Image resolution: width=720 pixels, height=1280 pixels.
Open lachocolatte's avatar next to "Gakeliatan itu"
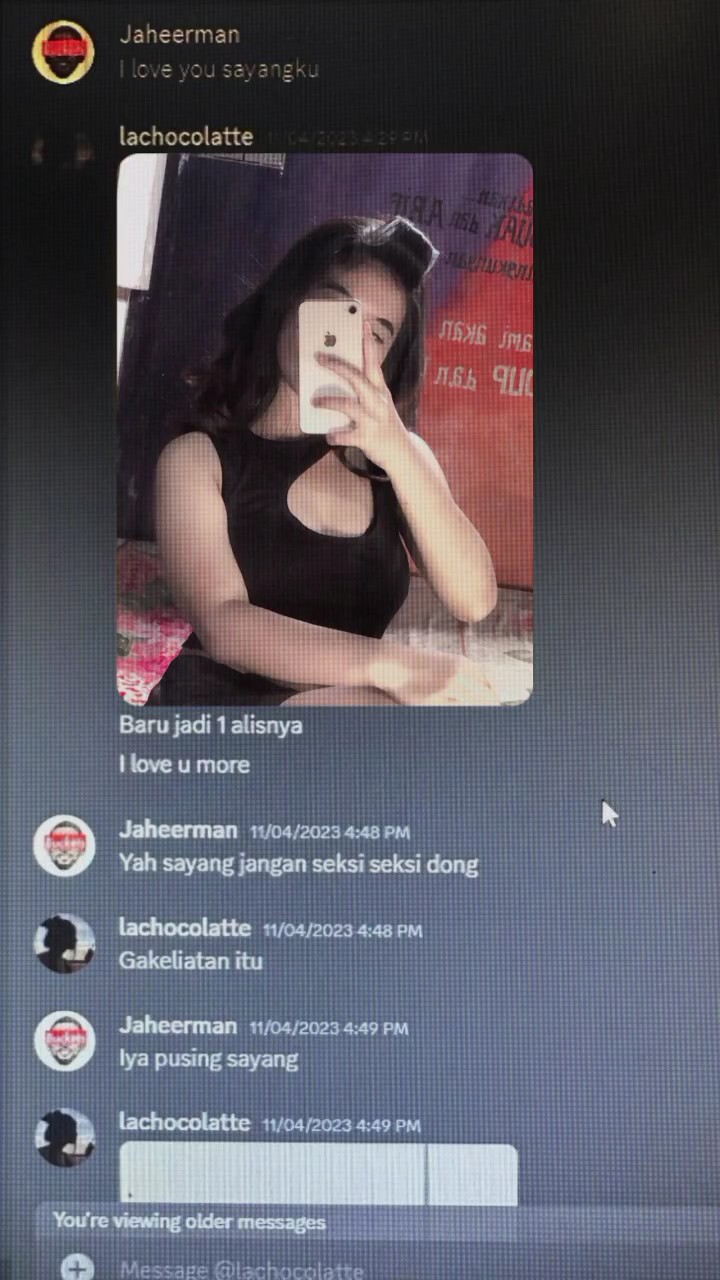[64, 943]
